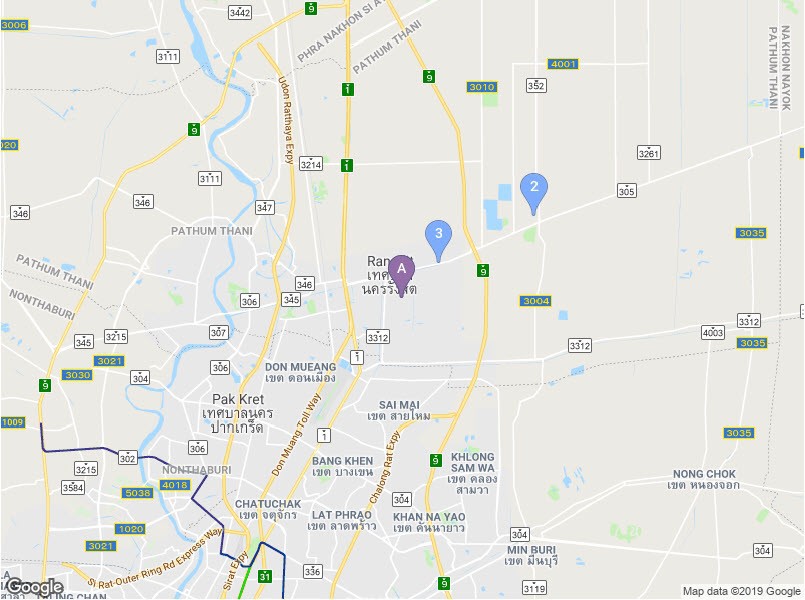Select the purple marker labeled A
This screenshot has height=600, width=805.
click(x=401, y=270)
